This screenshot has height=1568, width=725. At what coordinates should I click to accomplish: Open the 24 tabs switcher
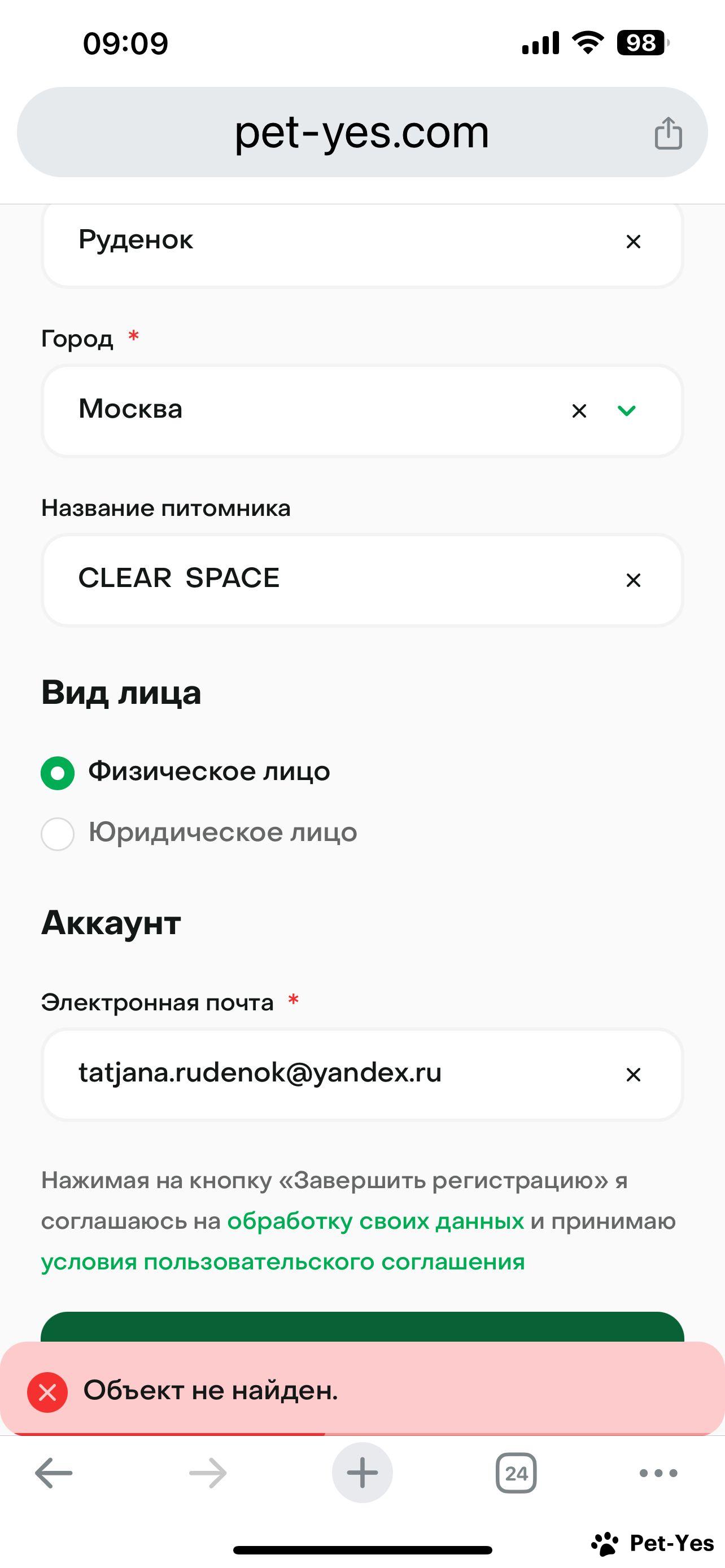tap(516, 1473)
